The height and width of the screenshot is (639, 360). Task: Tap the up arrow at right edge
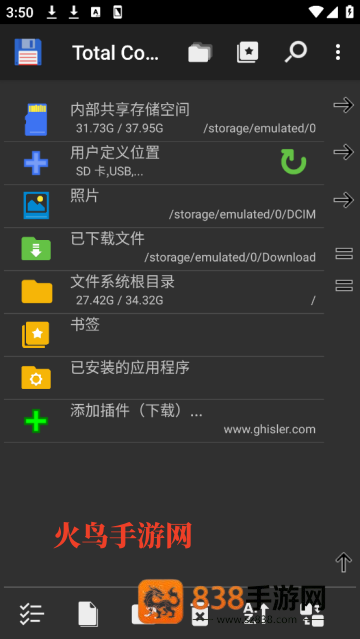pos(343,563)
